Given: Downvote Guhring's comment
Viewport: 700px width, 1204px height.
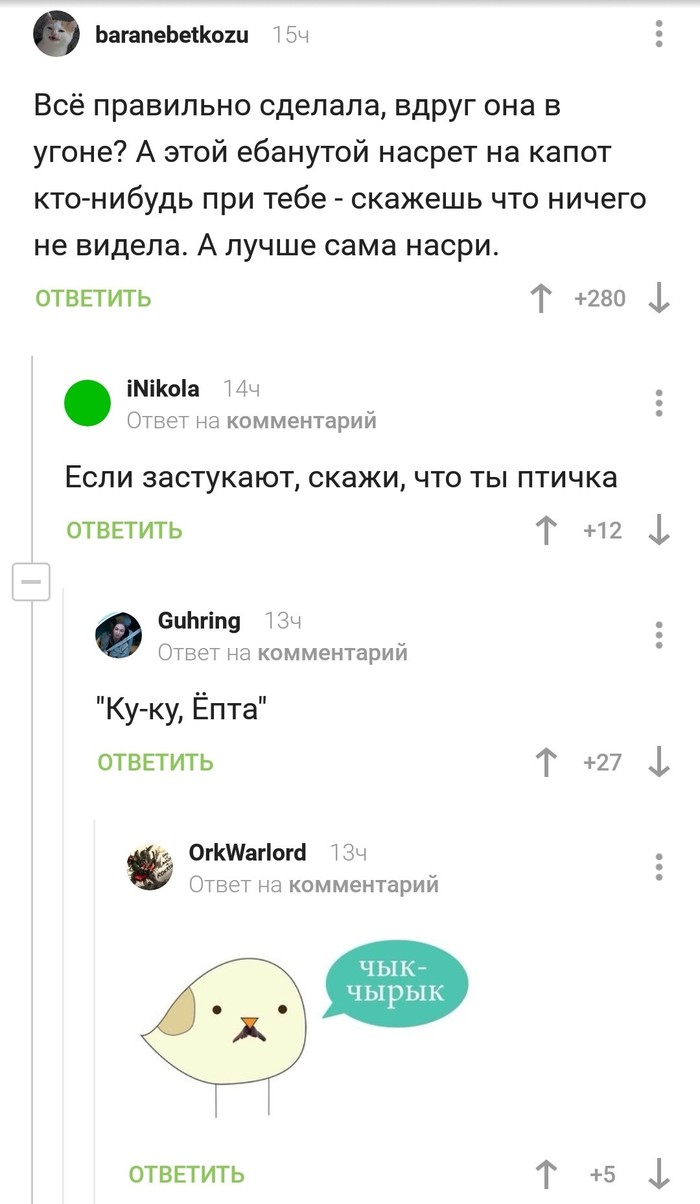Looking at the screenshot, I should (x=659, y=762).
